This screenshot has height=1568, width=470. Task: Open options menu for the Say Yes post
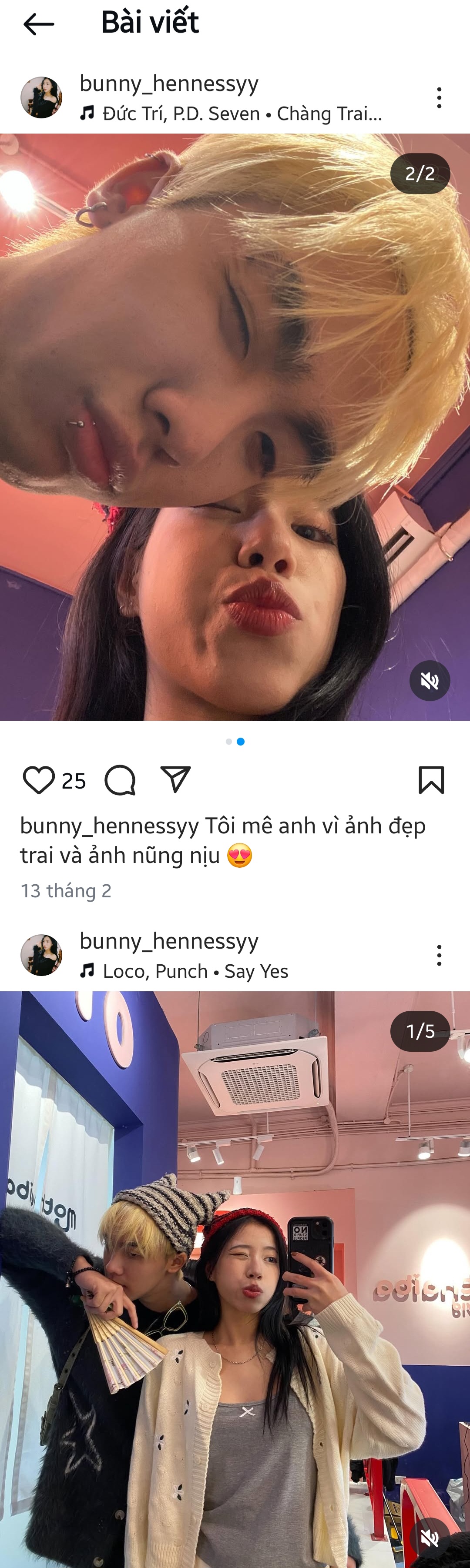pyautogui.click(x=438, y=955)
